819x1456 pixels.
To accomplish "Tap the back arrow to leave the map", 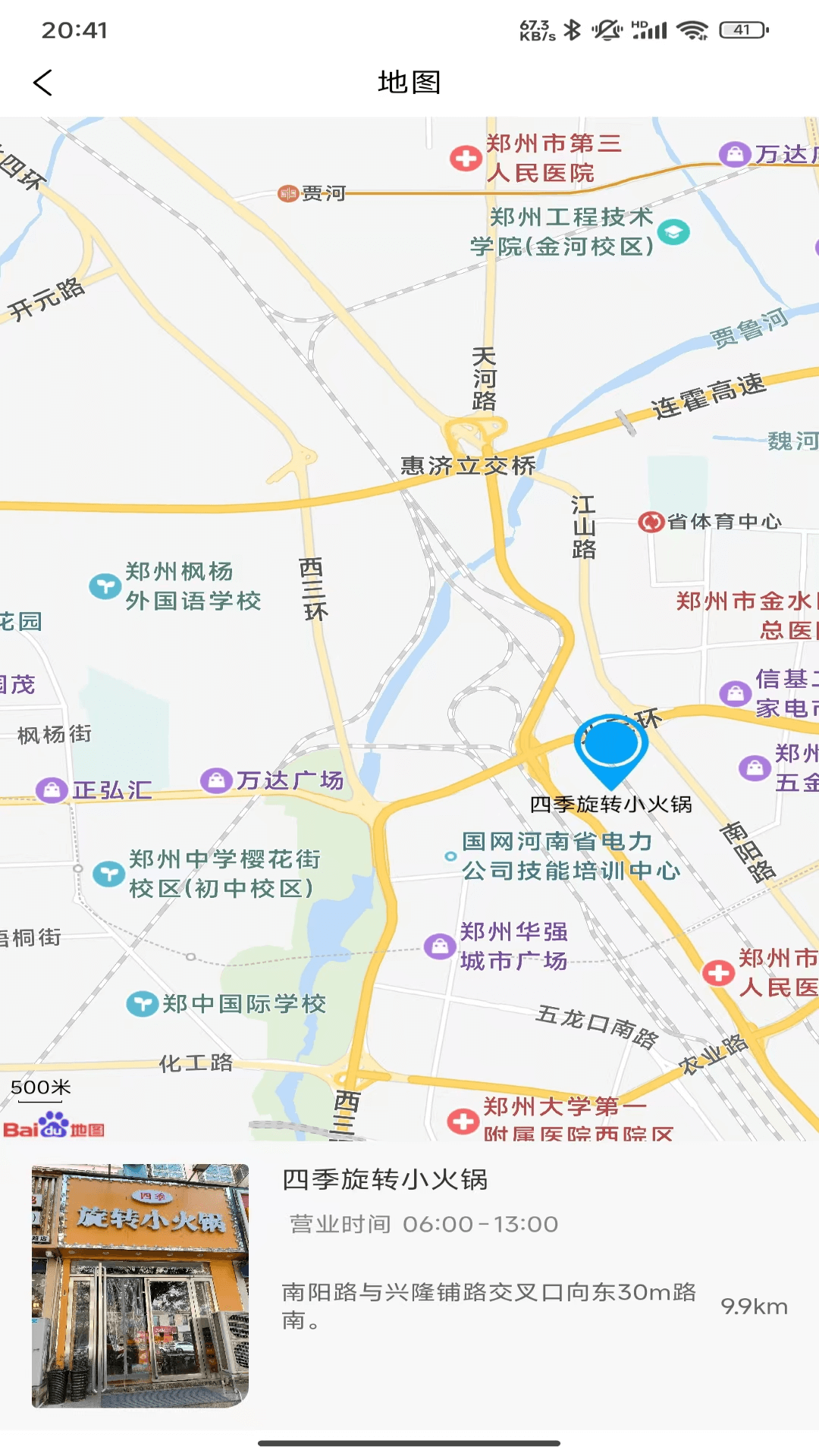I will pyautogui.click(x=43, y=83).
